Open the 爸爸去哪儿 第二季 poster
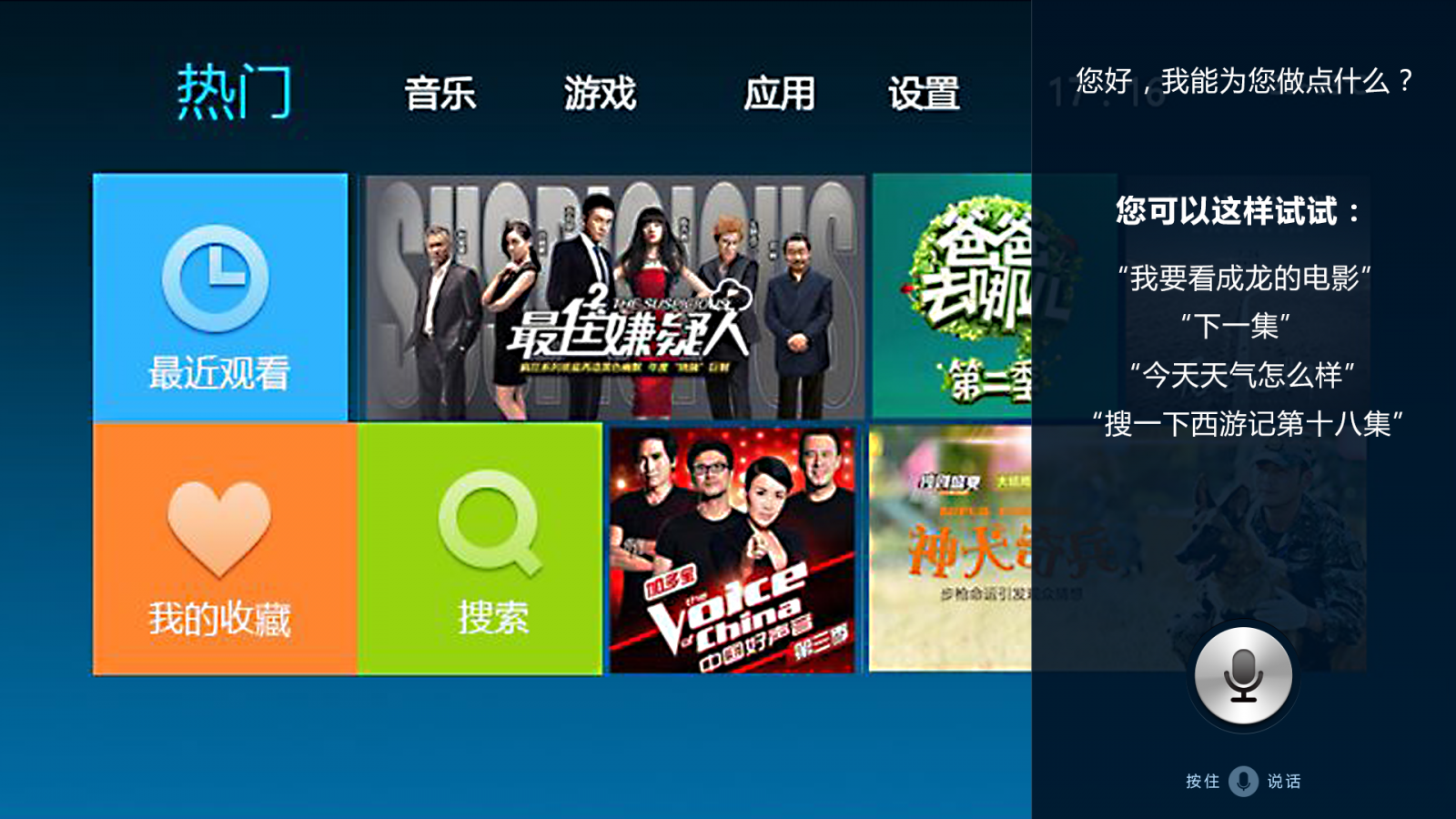Viewport: 1456px width, 819px height. click(x=952, y=298)
